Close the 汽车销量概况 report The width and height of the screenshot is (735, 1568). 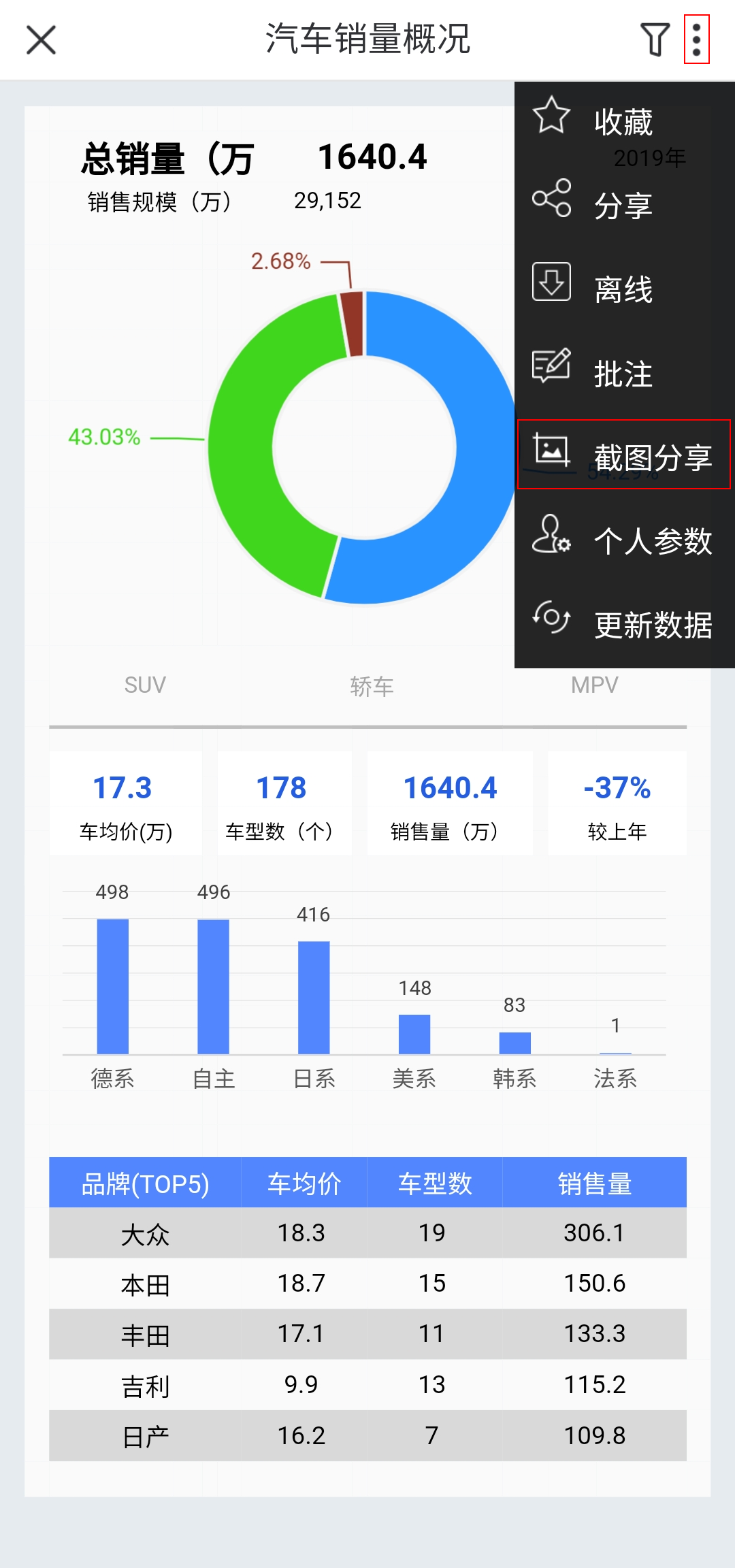pyautogui.click(x=41, y=39)
